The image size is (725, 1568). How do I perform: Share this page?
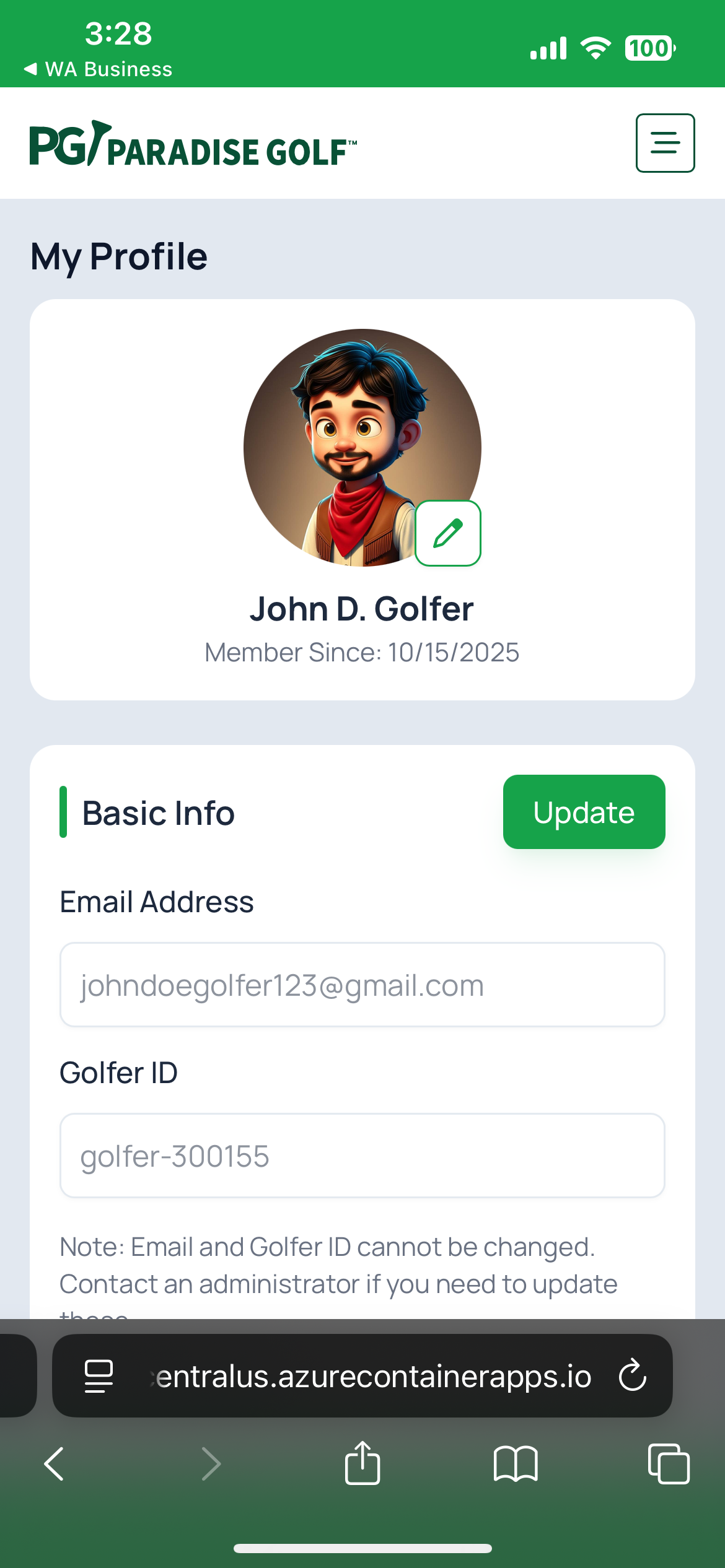(x=362, y=1464)
